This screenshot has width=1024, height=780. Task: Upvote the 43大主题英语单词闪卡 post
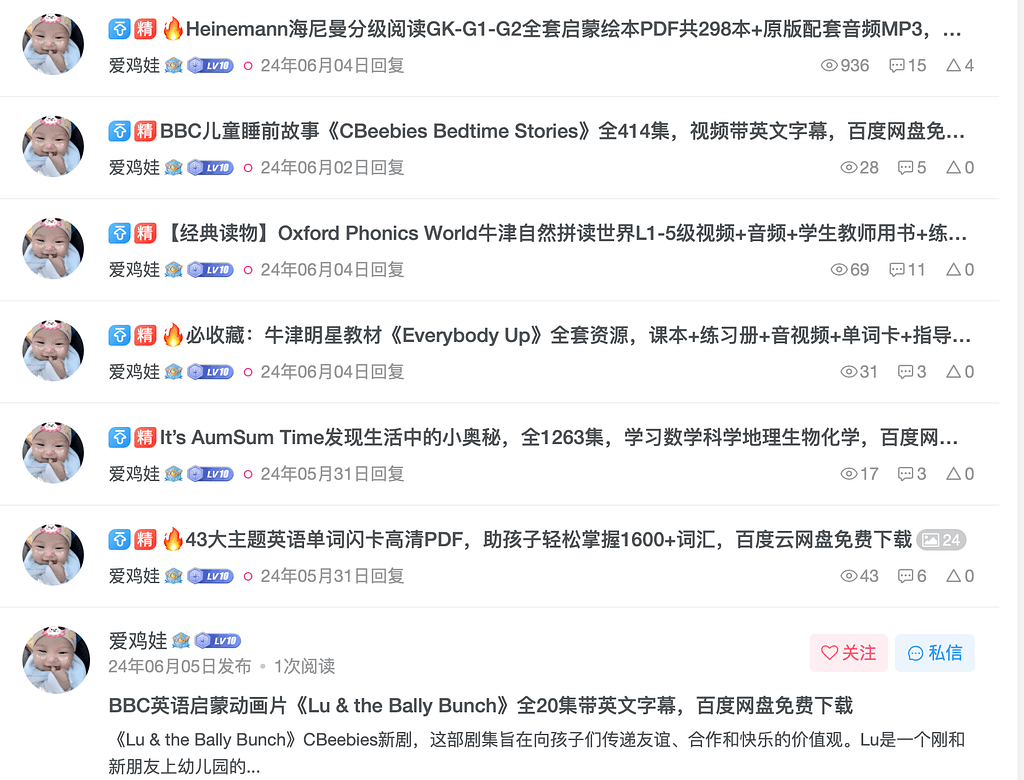959,575
